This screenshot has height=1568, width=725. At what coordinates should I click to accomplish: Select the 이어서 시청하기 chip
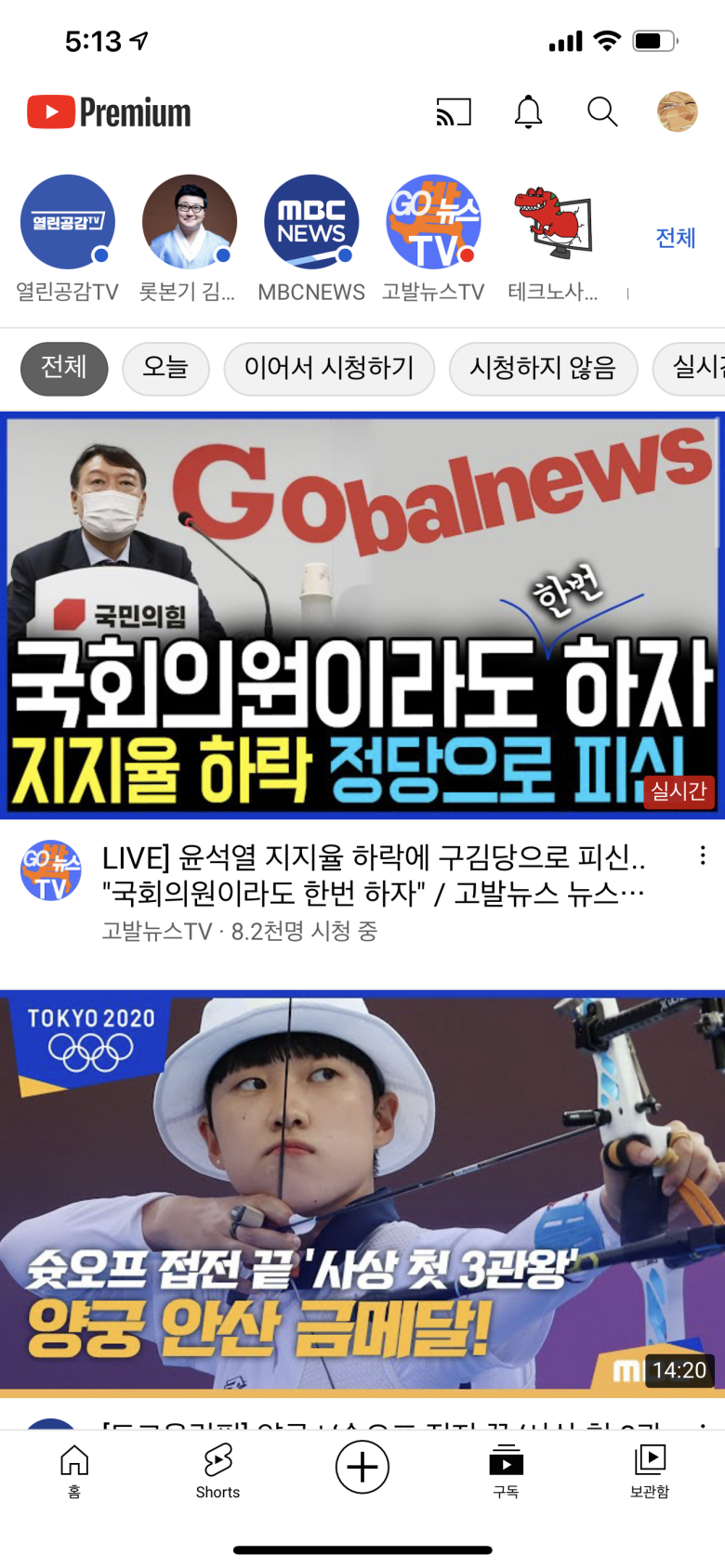(329, 368)
